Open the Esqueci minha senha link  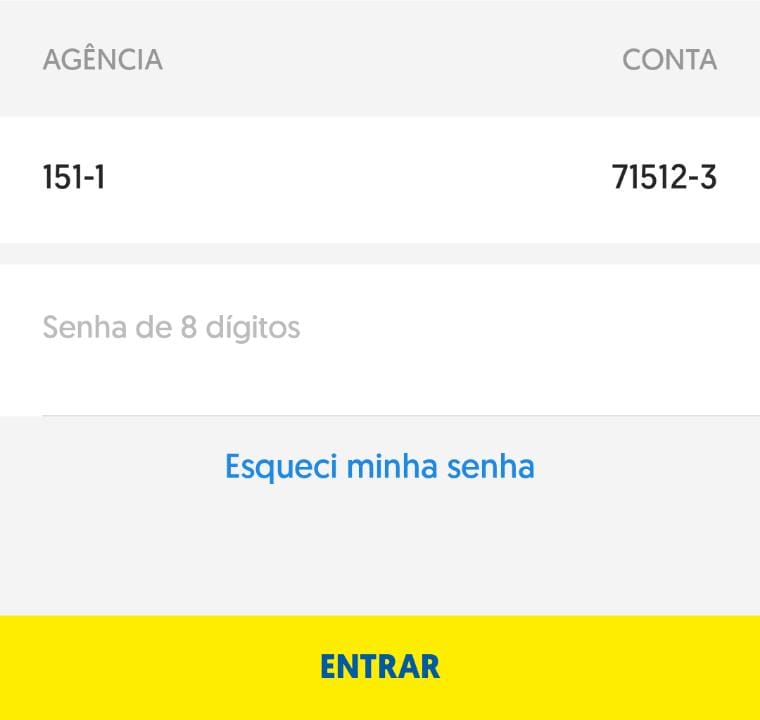coord(380,466)
